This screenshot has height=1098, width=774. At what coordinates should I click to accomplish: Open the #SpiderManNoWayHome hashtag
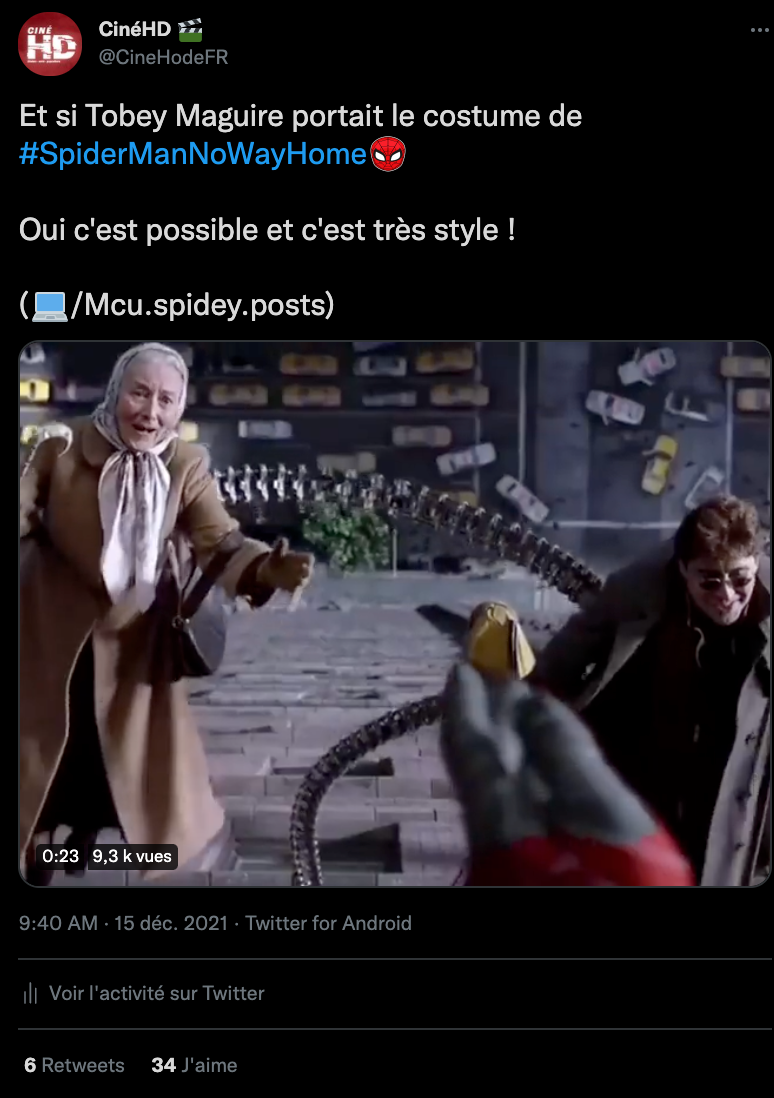pos(192,155)
